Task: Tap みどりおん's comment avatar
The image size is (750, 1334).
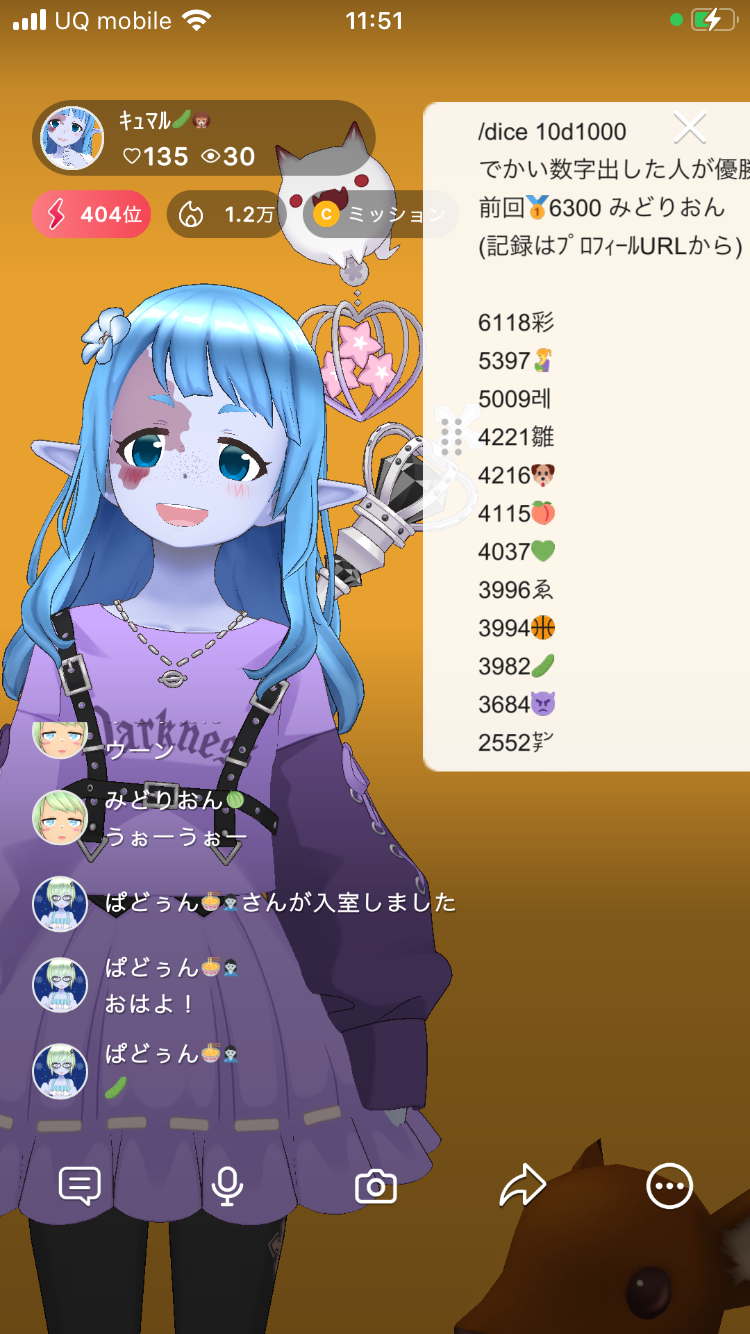Action: [x=60, y=817]
